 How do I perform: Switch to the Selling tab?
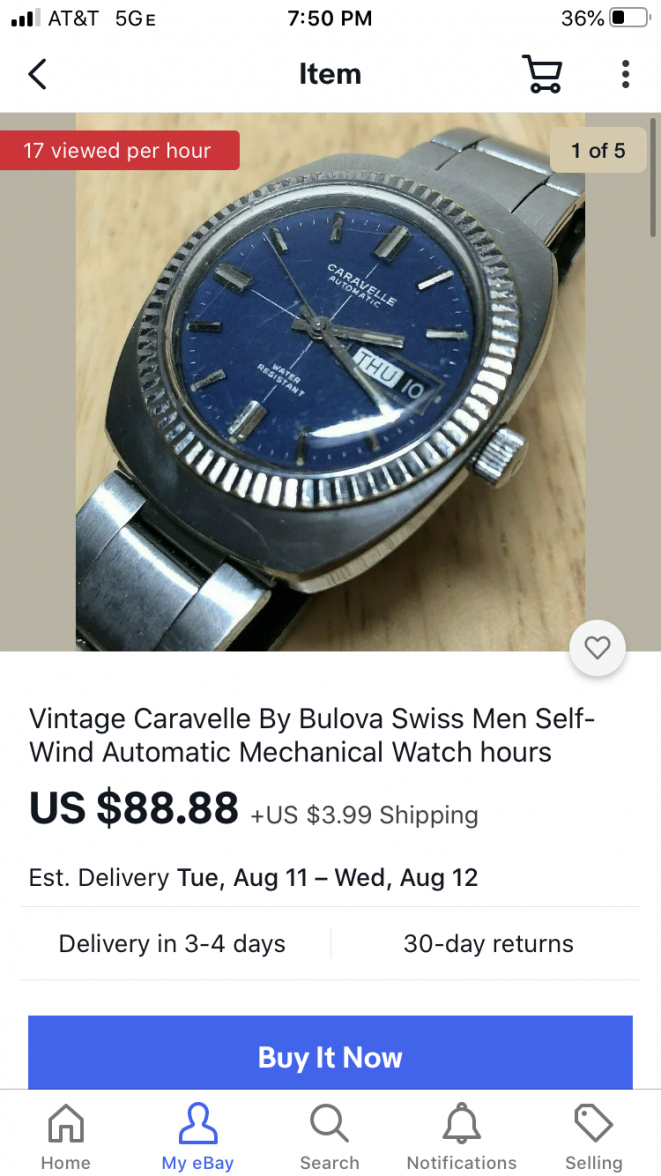[x=593, y=1136]
